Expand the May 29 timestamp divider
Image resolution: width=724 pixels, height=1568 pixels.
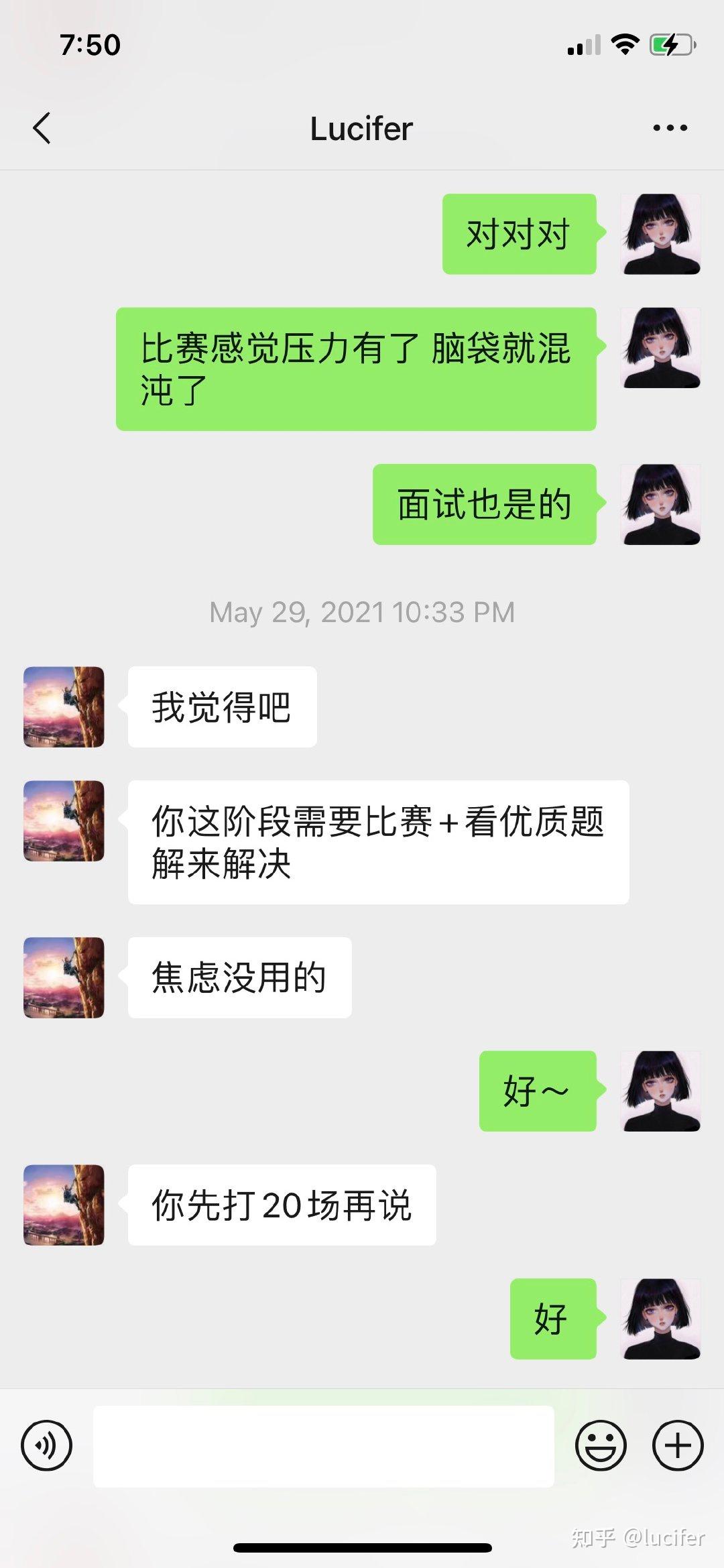(361, 612)
